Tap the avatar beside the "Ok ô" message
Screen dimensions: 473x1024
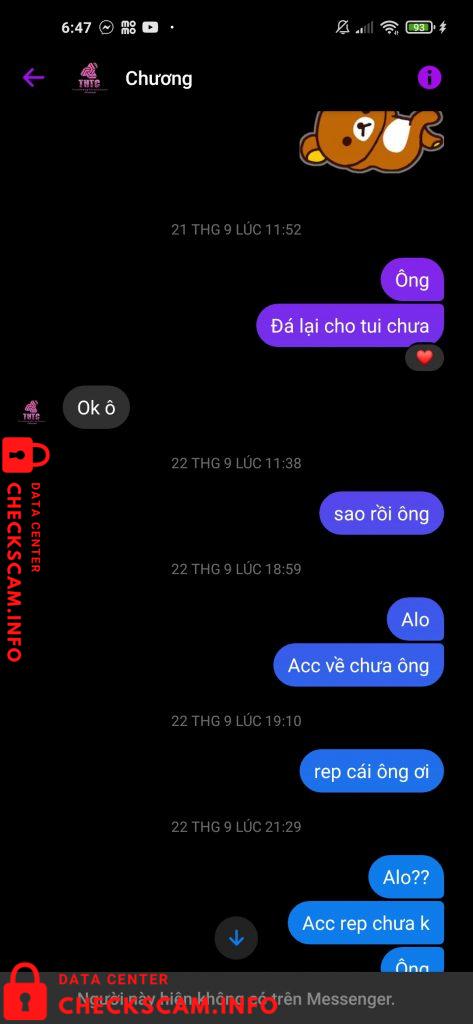coord(31,409)
